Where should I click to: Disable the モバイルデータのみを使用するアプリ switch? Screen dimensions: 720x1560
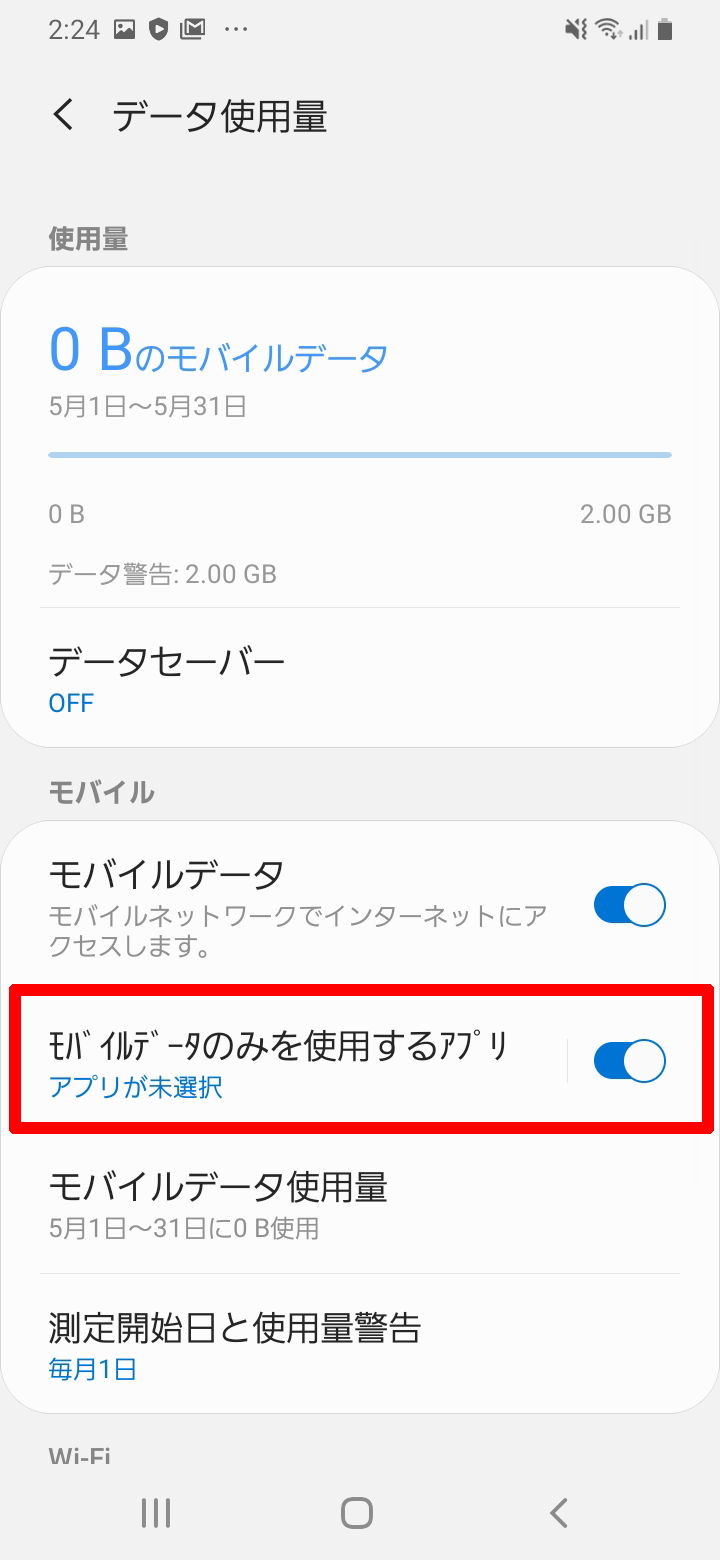(x=629, y=1061)
